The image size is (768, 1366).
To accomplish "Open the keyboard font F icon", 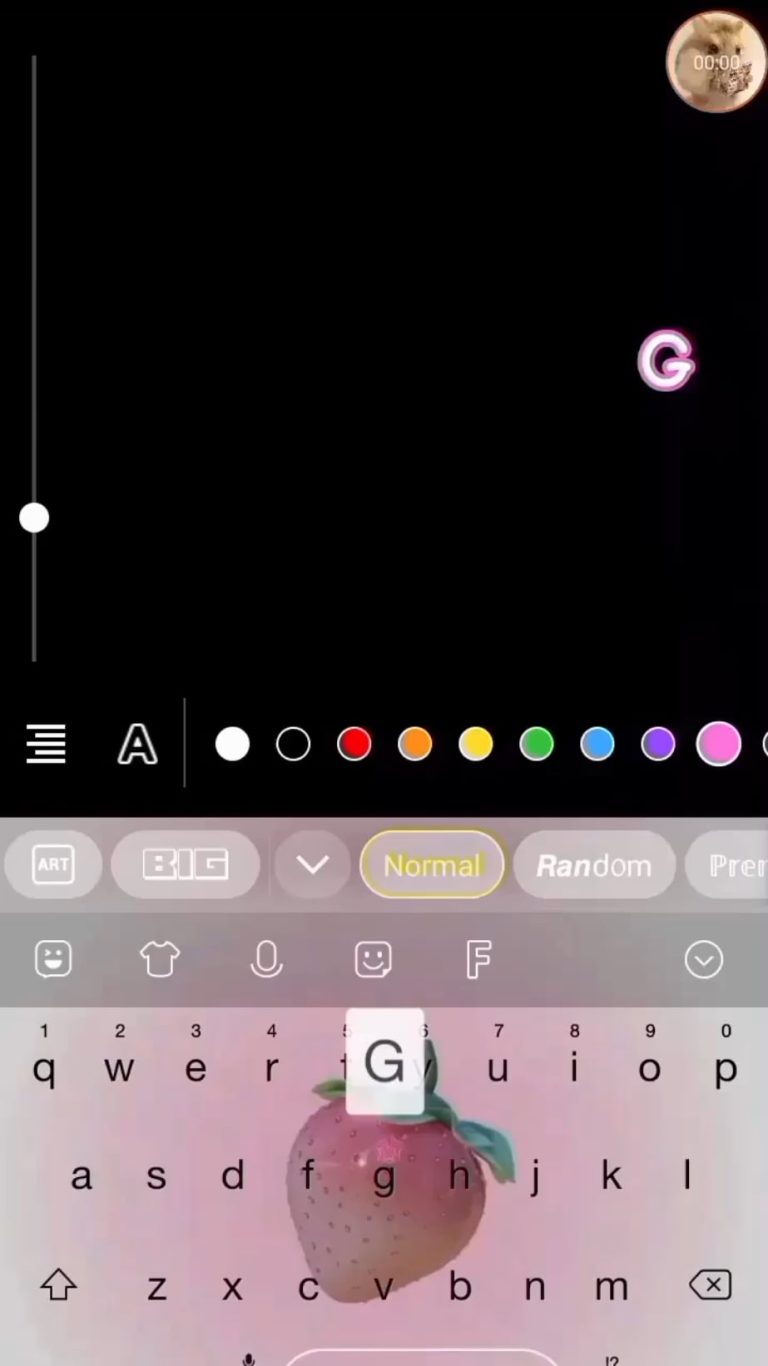I will [x=479, y=960].
